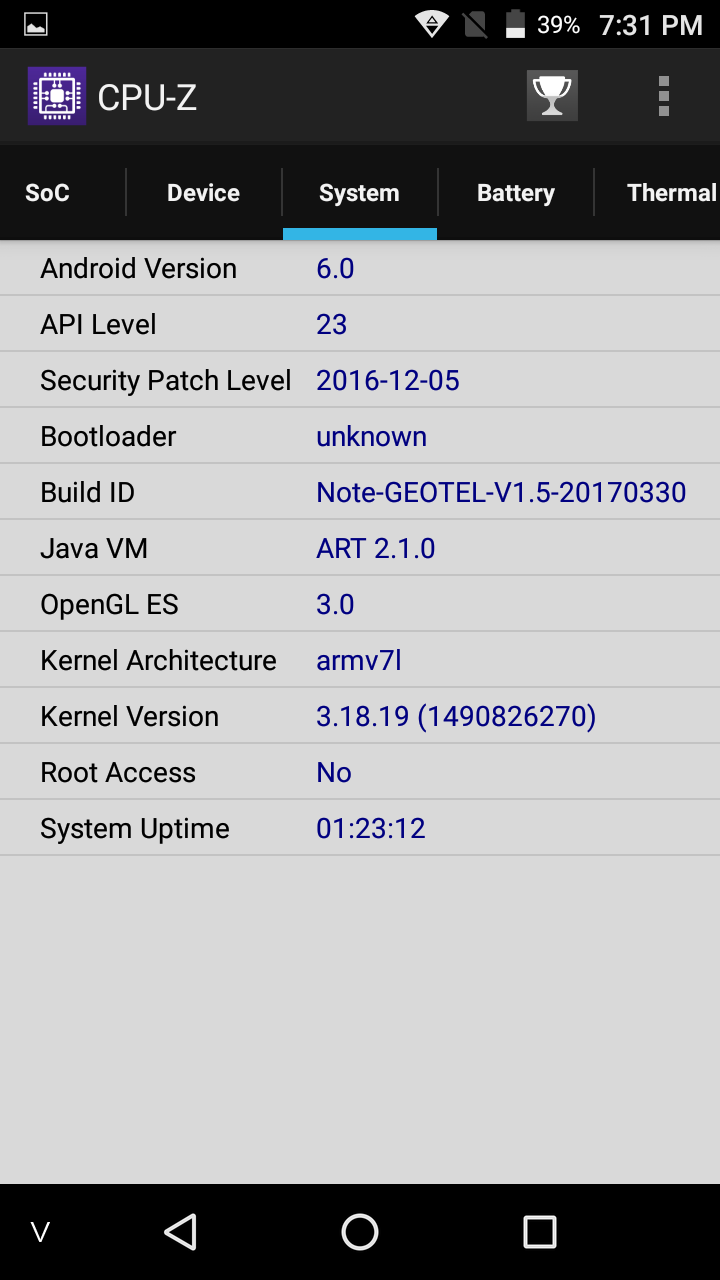The image size is (720, 1280).
Task: Go to the home screen
Action: (x=360, y=1232)
